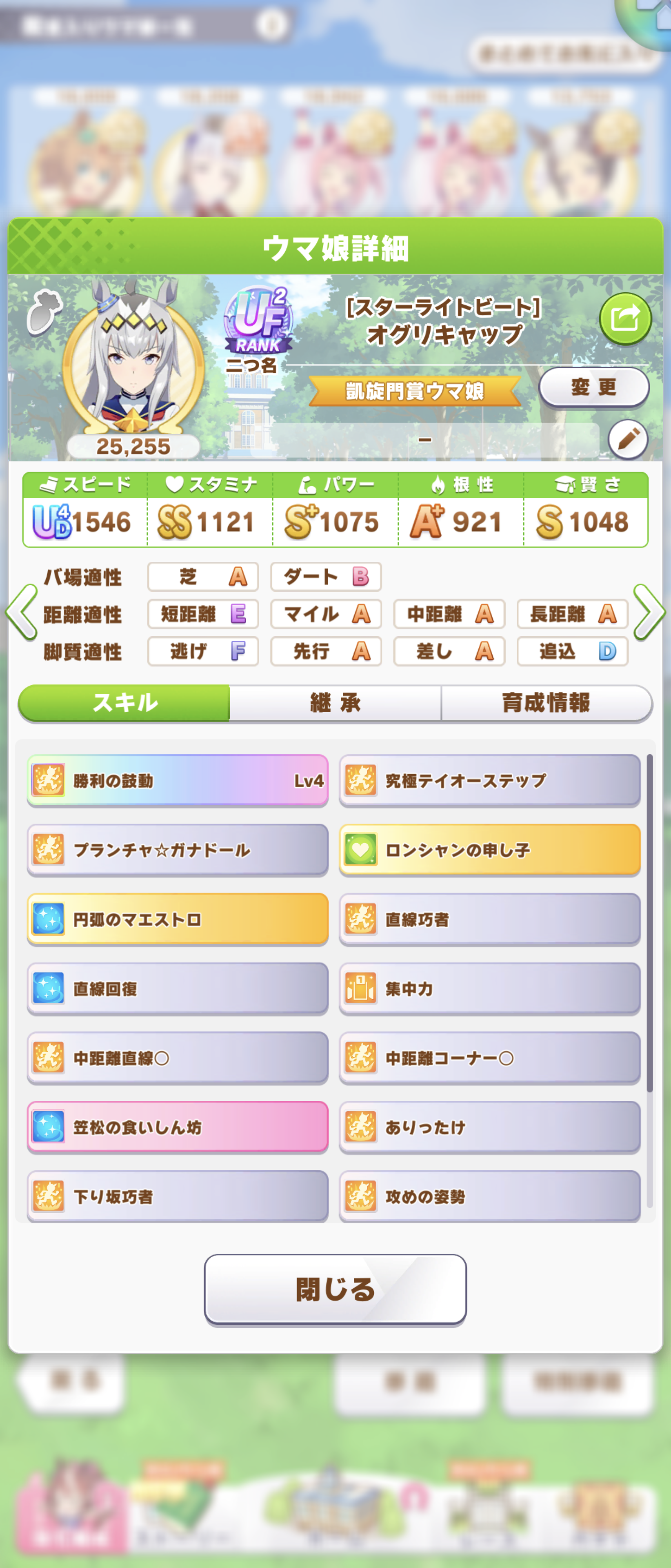Open the 集中力 skill description

click(490, 989)
